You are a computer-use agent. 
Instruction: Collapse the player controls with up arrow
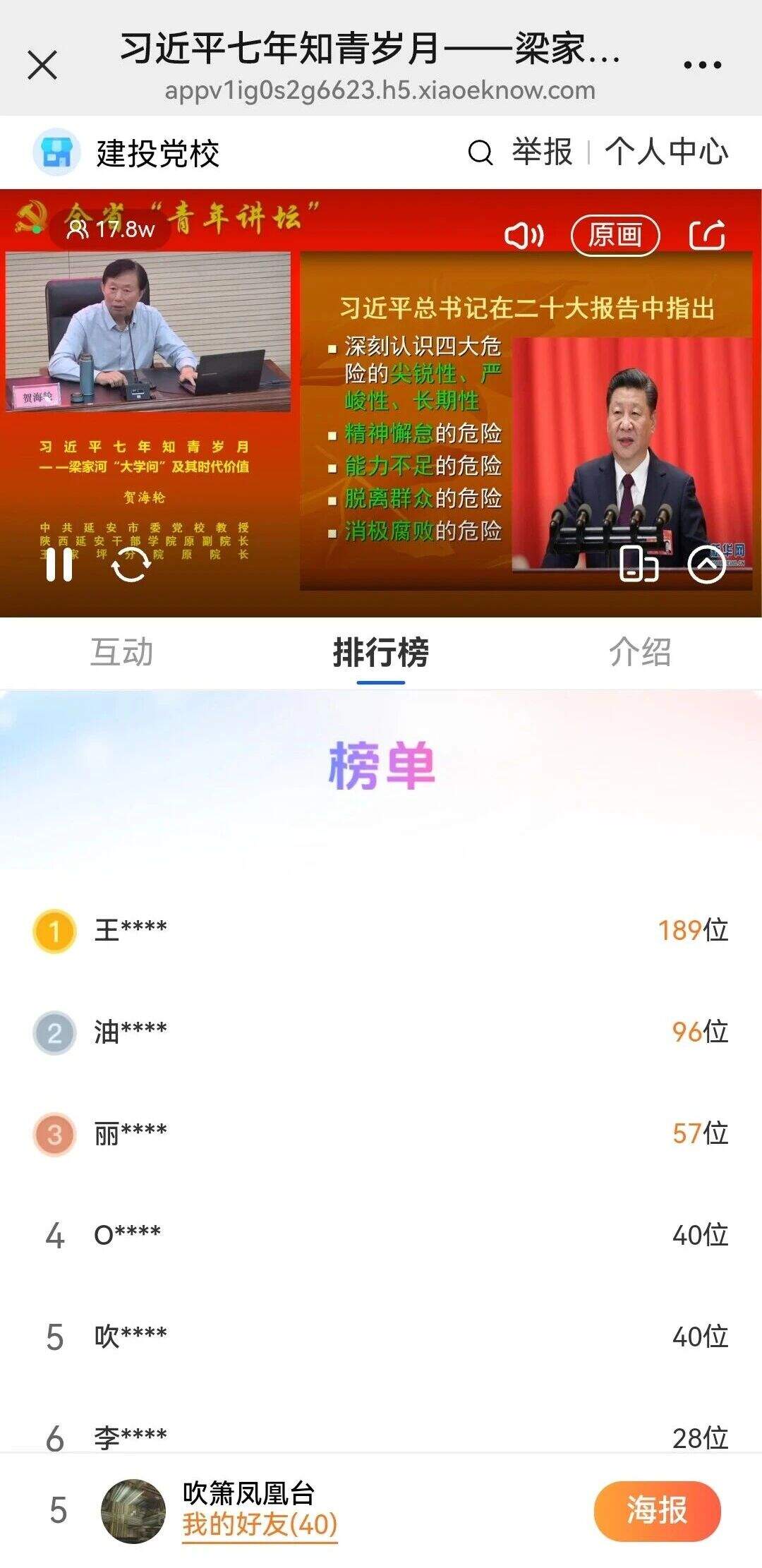coord(706,565)
